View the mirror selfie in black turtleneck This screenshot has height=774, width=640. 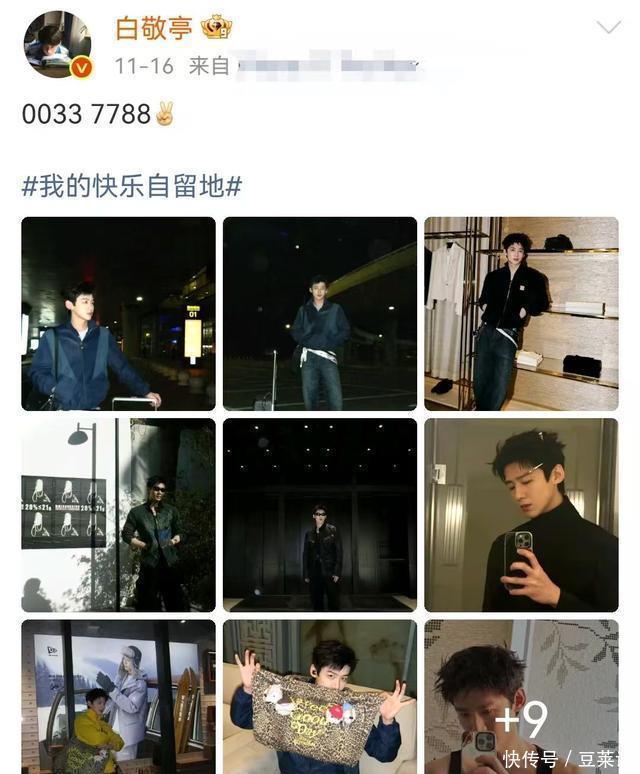(521, 515)
